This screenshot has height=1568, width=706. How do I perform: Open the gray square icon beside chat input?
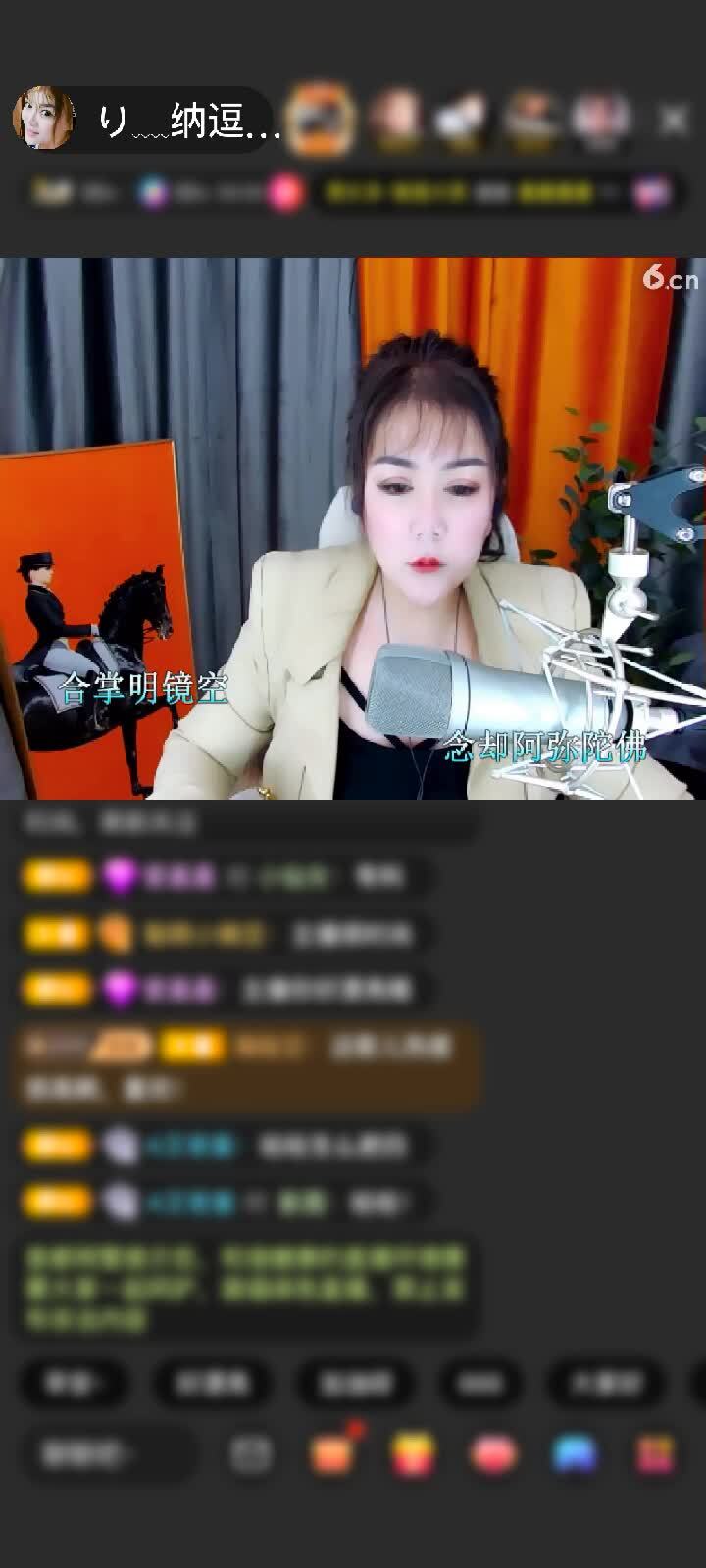coord(251,1455)
